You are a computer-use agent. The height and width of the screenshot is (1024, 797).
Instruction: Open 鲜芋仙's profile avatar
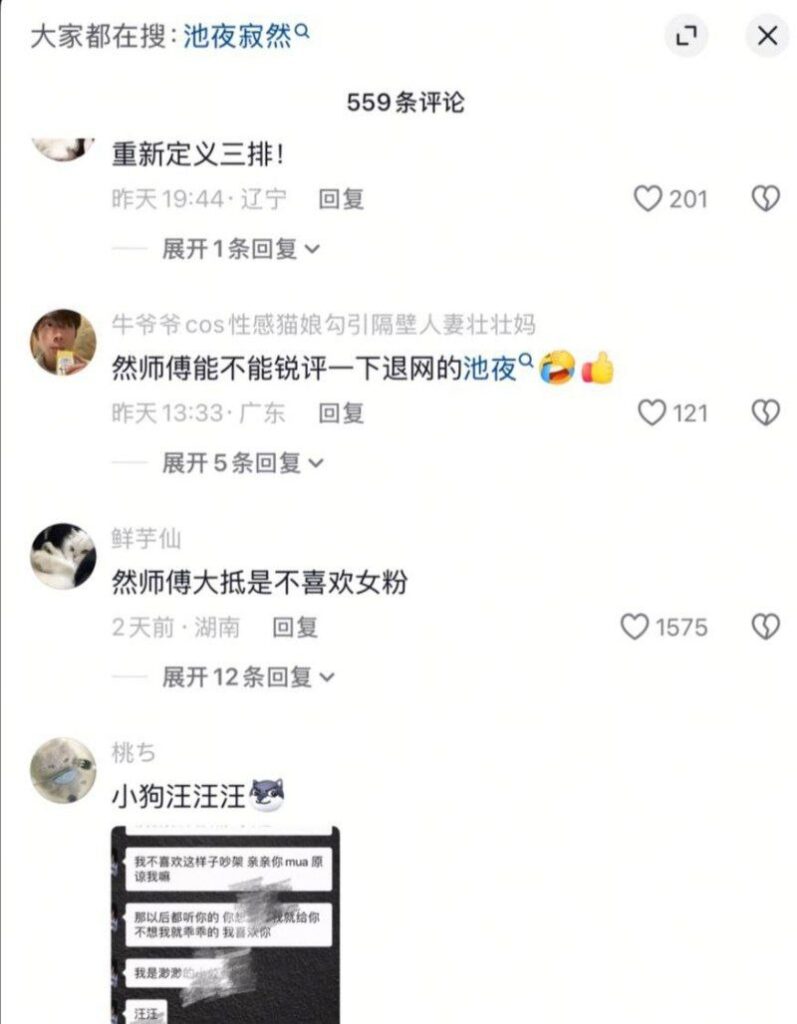point(63,556)
